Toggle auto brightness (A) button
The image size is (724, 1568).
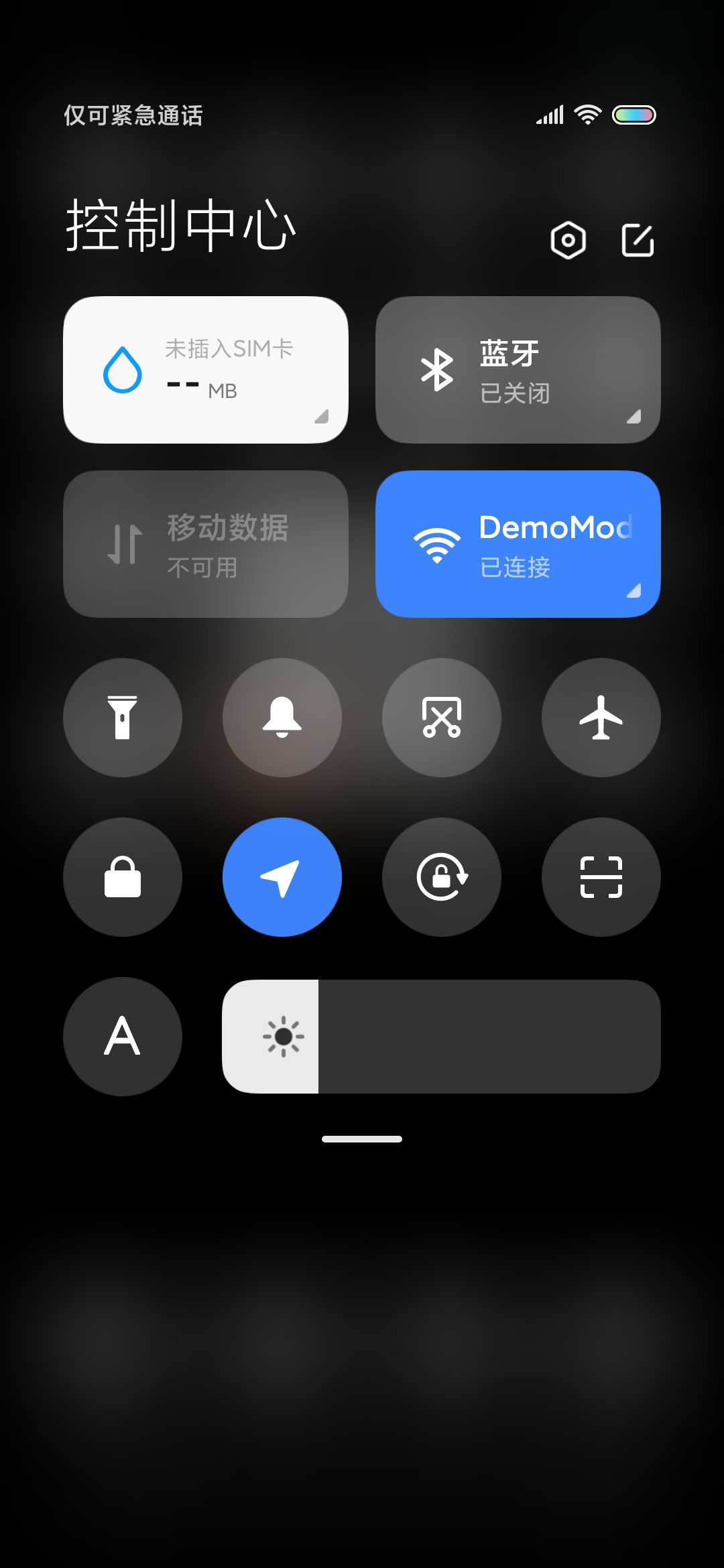click(x=123, y=1037)
